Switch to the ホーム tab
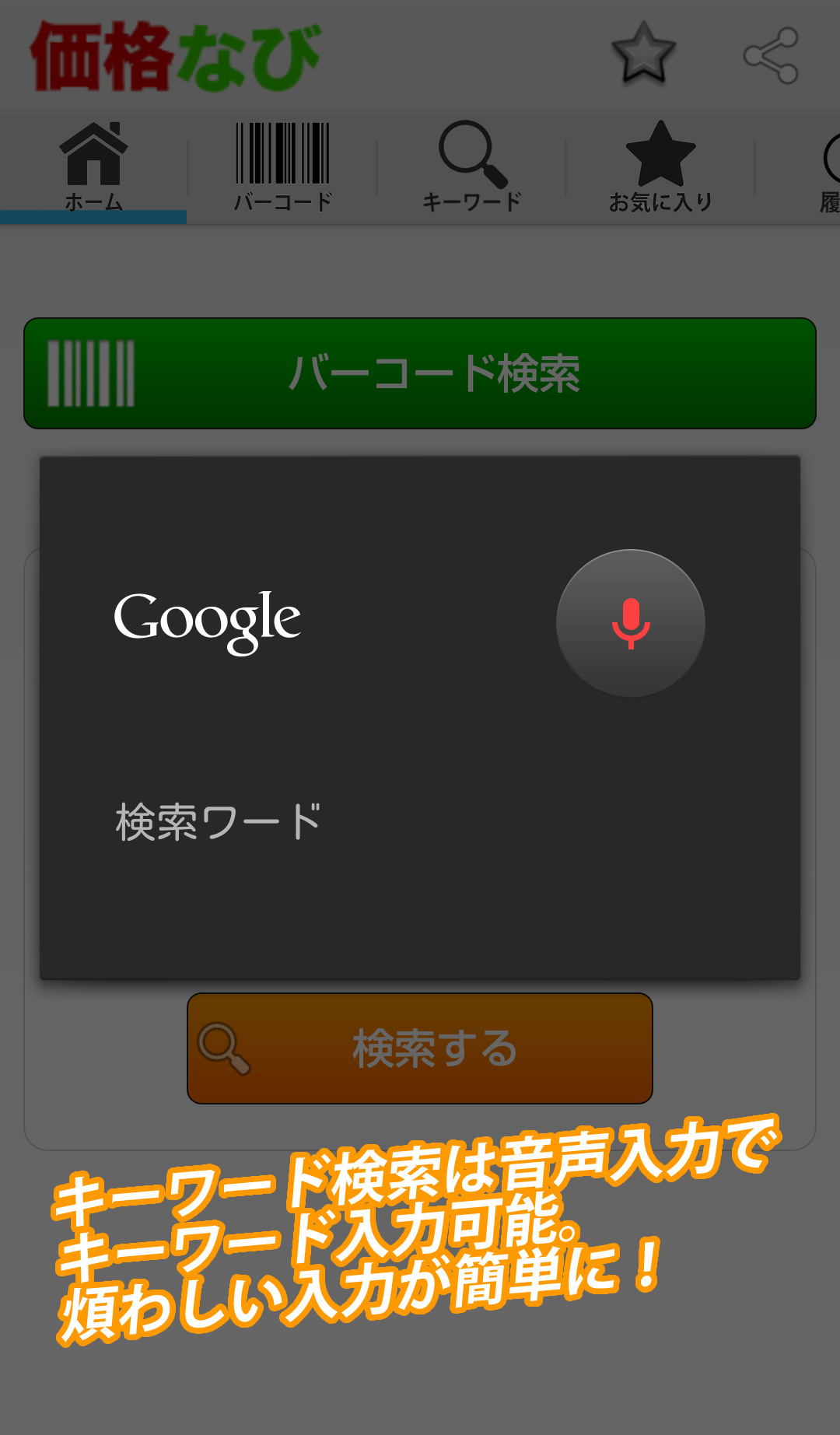840x1435 pixels. pos(93,168)
